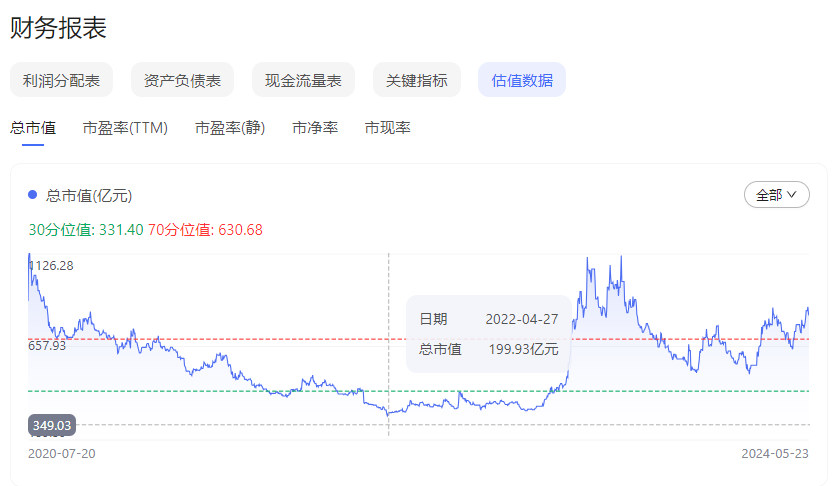Select the 现金流量表 chip

[x=303, y=80]
